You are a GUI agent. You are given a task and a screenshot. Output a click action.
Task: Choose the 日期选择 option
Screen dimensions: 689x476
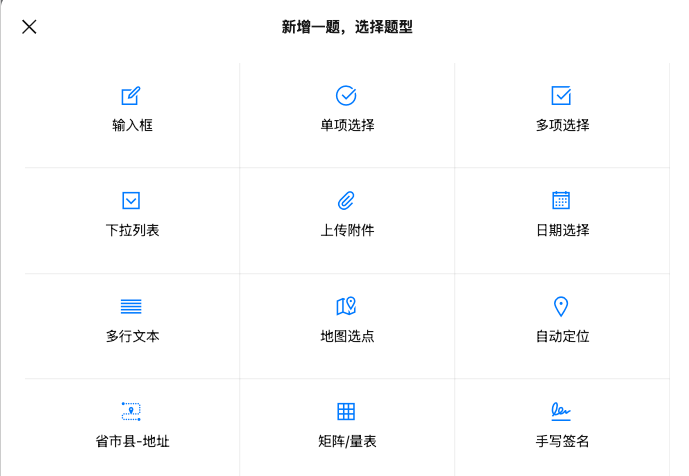(x=561, y=215)
